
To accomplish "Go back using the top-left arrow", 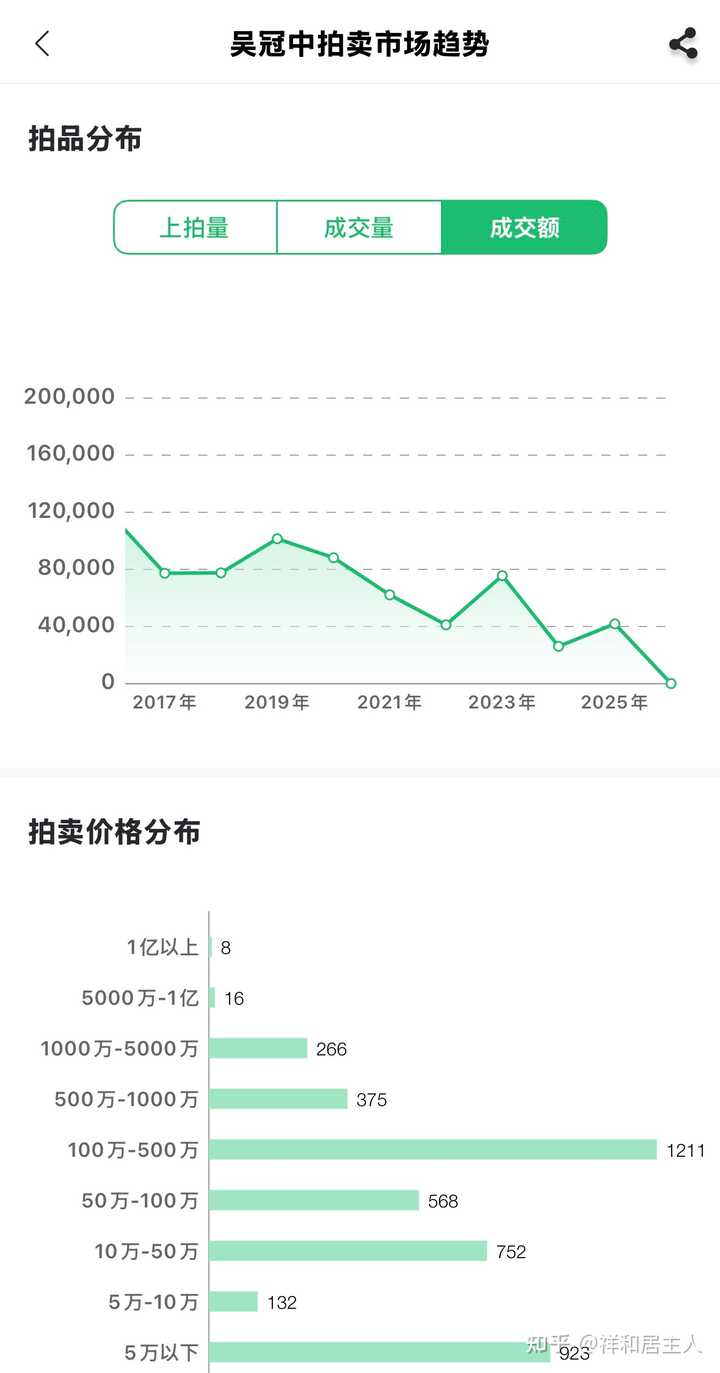I will 42,44.
